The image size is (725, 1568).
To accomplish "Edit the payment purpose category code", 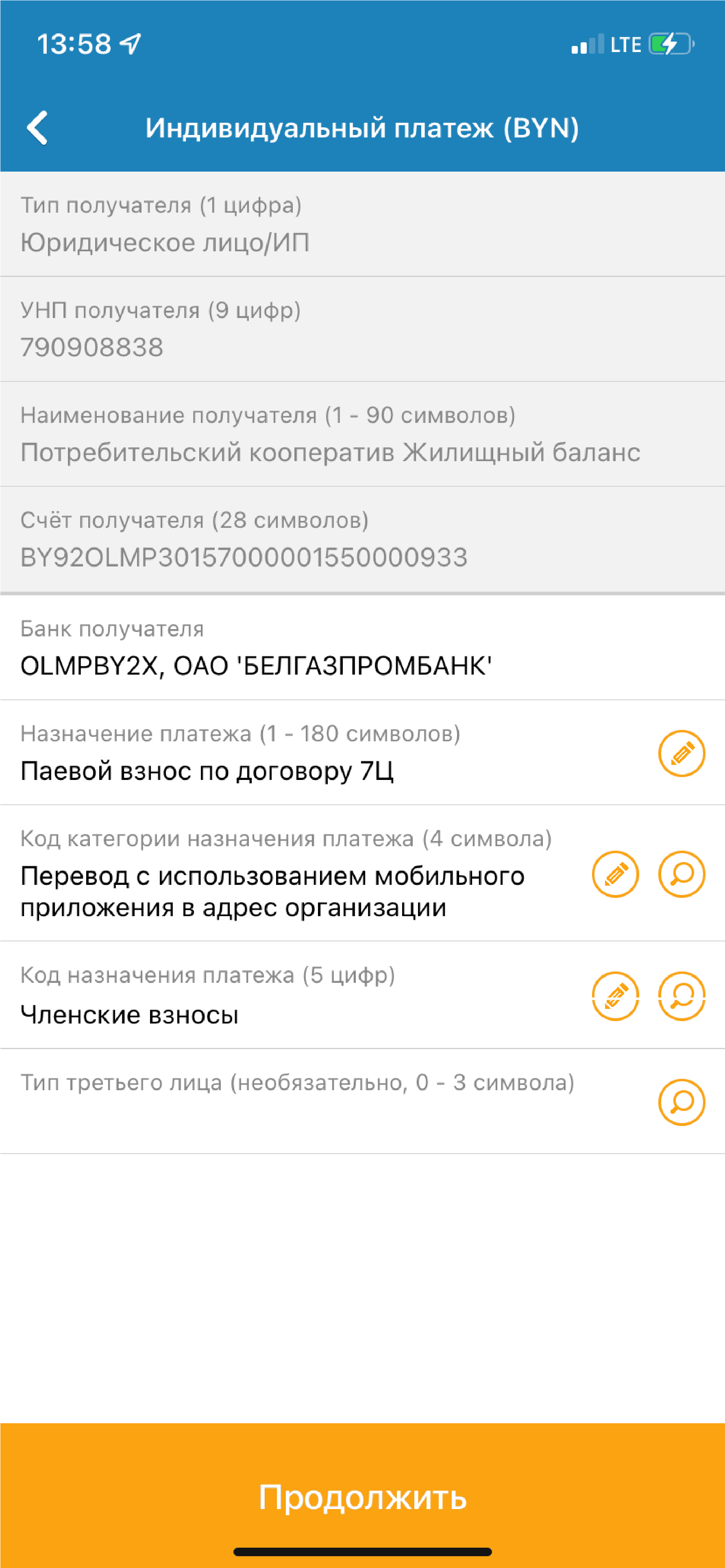I will (615, 874).
